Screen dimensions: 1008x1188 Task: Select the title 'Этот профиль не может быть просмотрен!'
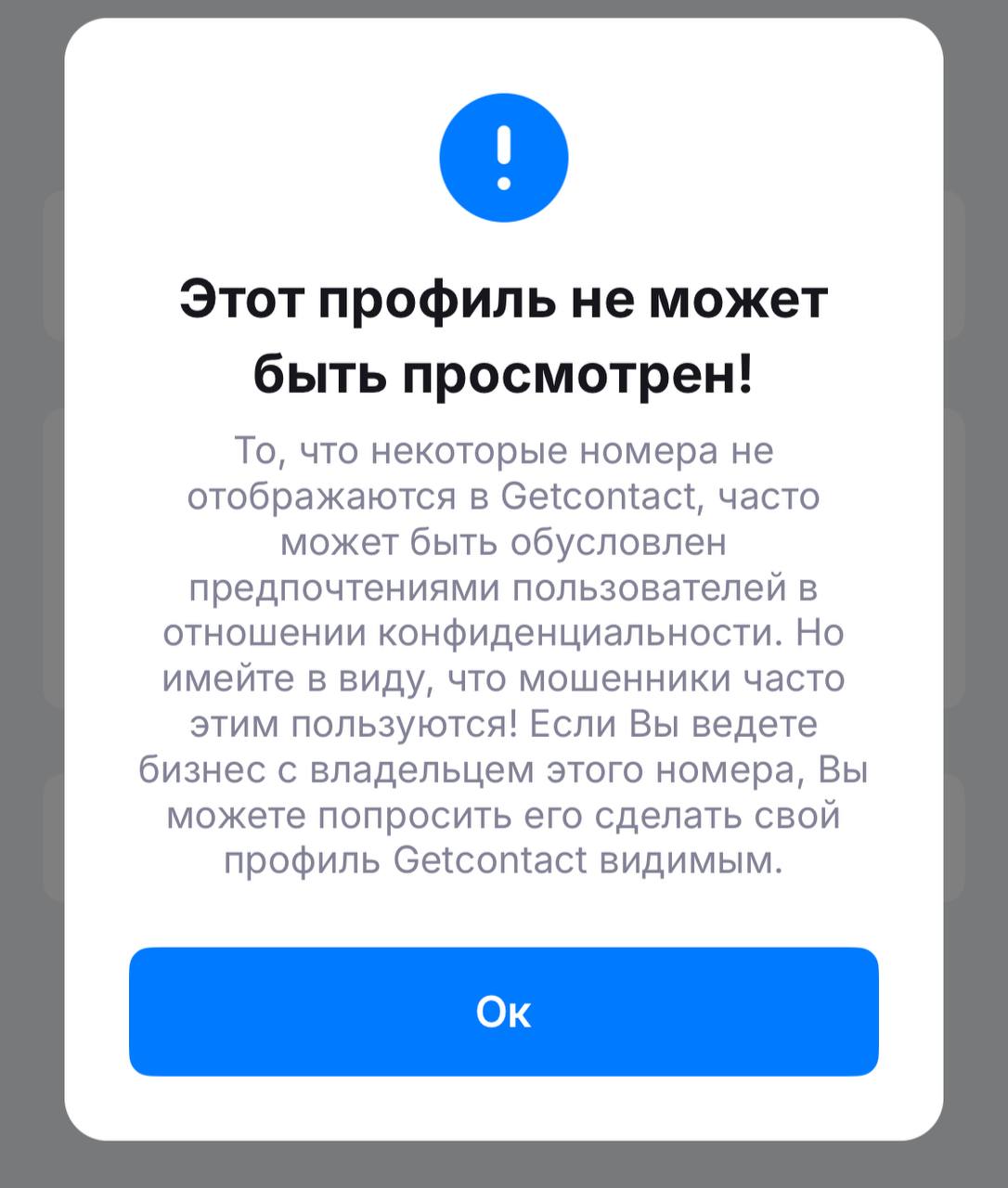(504, 332)
